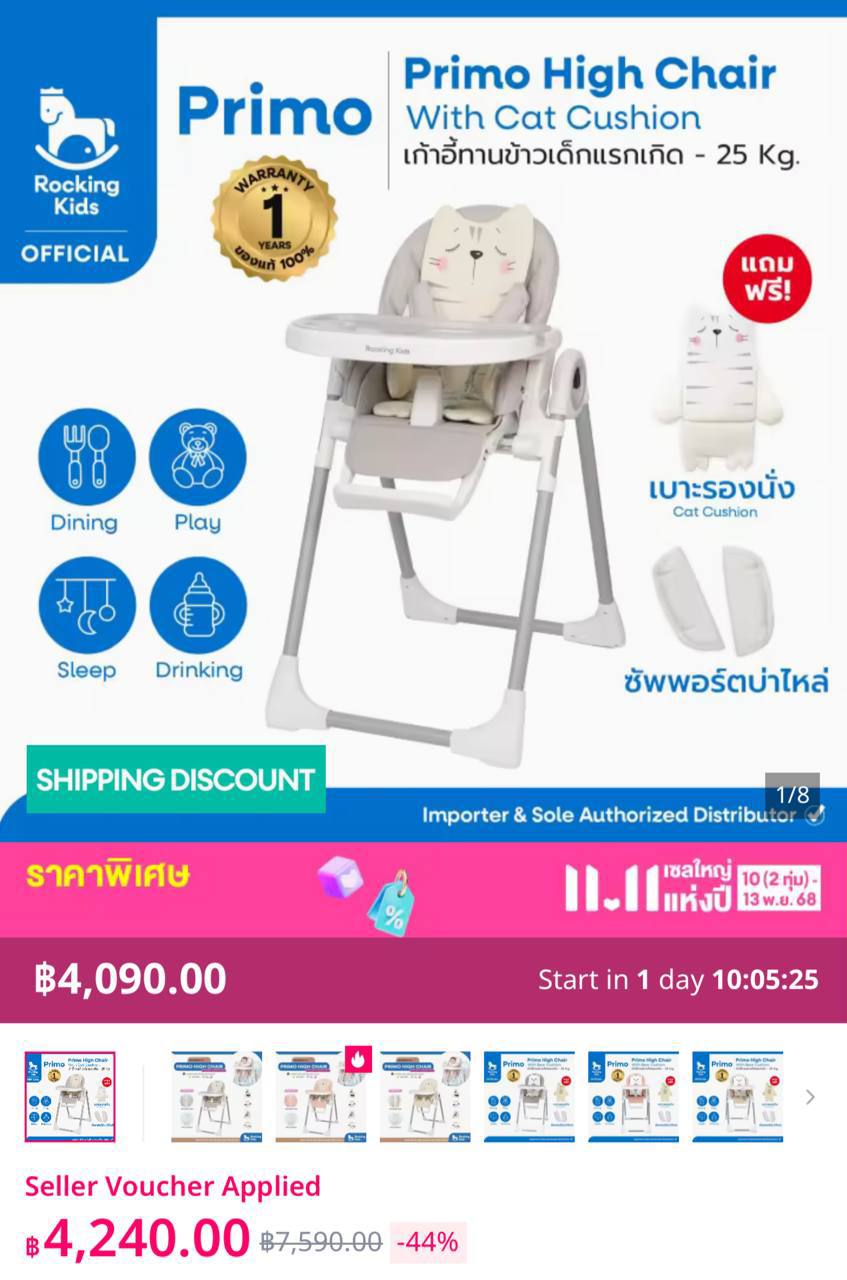Select the variant thumbnail with the flame badge
The height and width of the screenshot is (1280, 847).
click(321, 1097)
